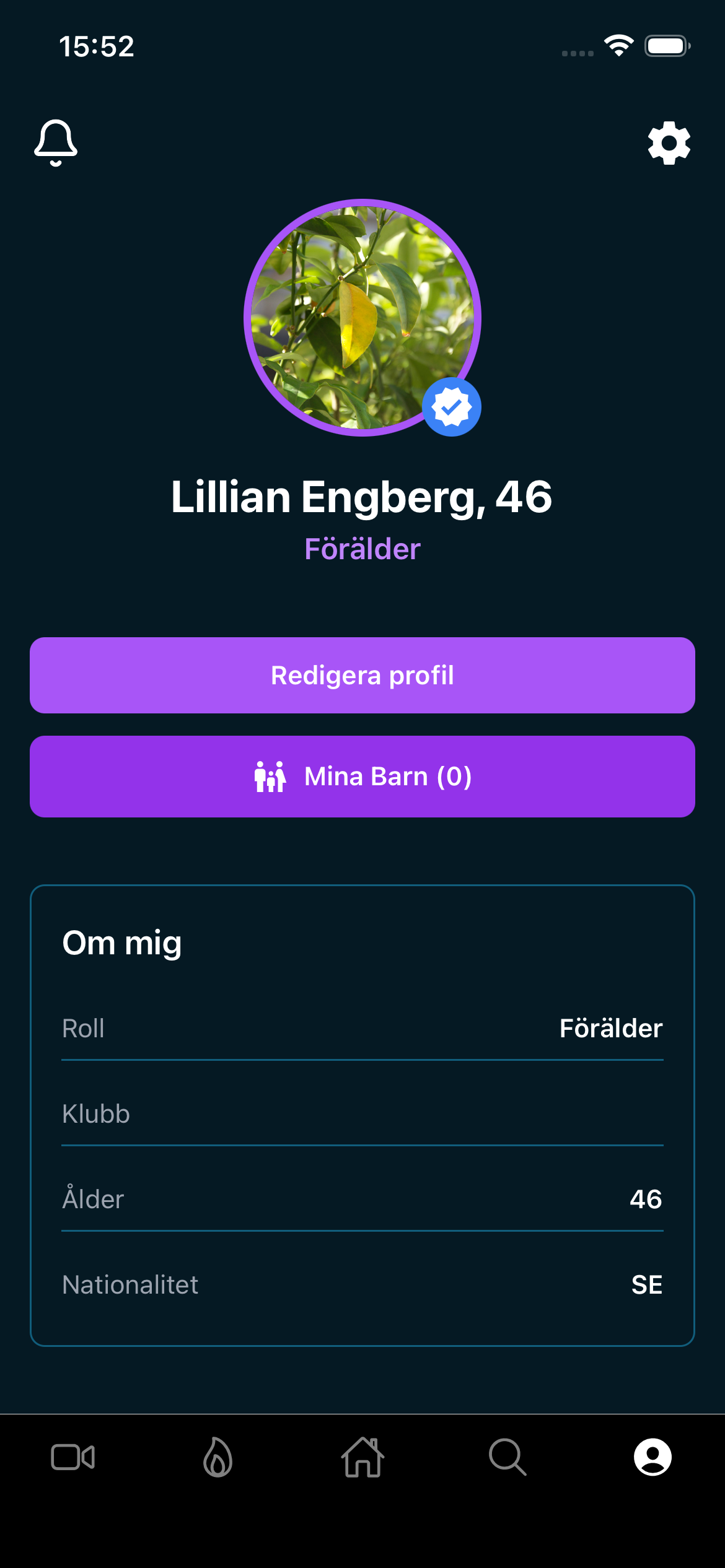725x1568 pixels.
Task: Open Mina Barn (0)
Action: point(362,776)
